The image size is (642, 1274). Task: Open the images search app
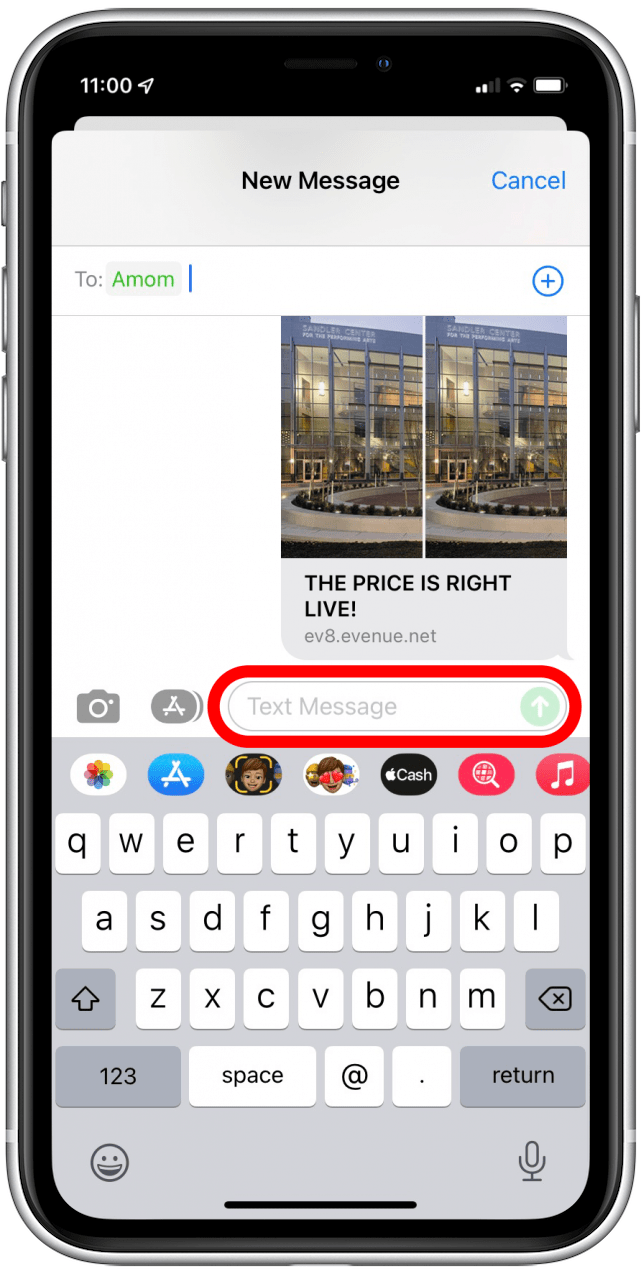(486, 775)
